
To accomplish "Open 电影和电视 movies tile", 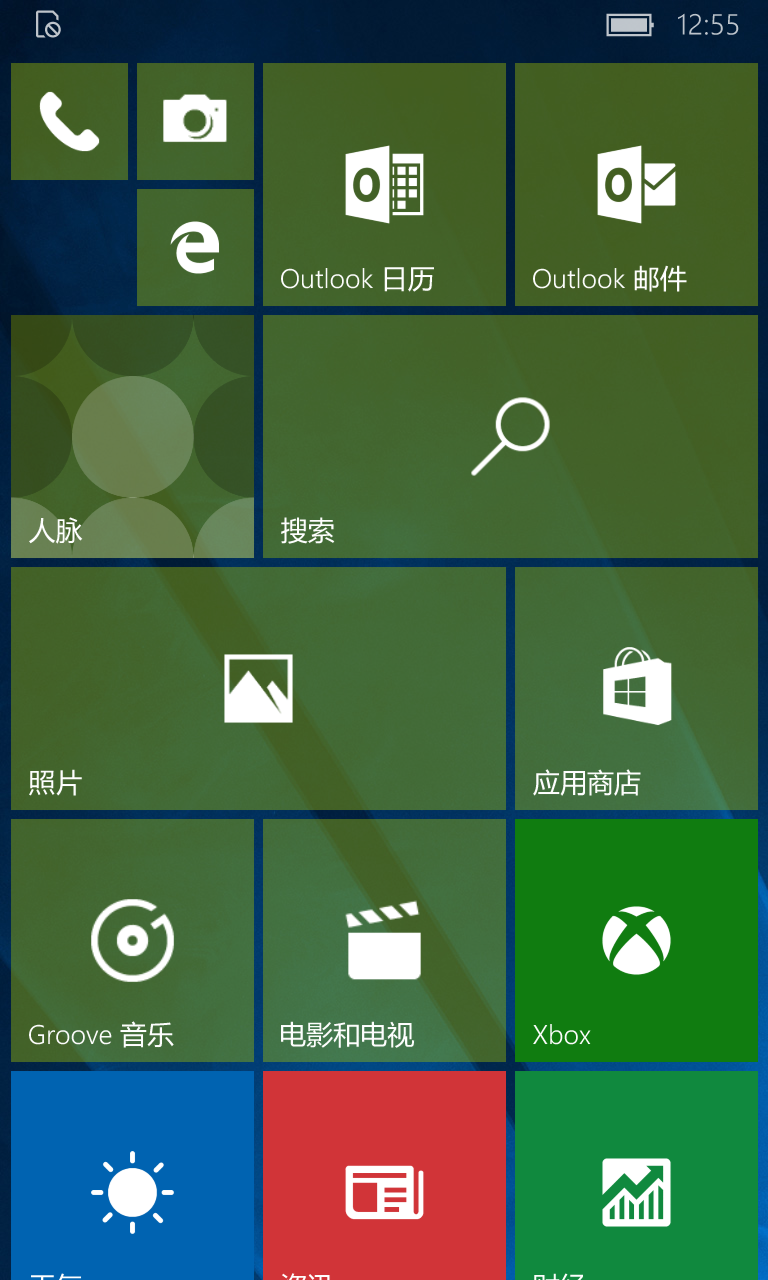I will point(384,940).
